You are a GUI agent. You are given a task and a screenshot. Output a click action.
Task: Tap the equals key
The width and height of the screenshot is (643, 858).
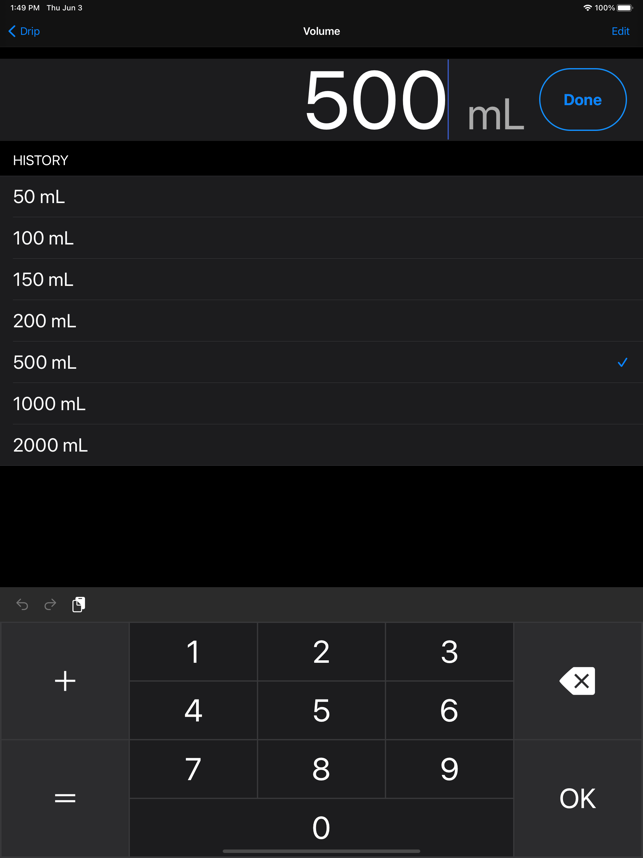click(x=65, y=798)
